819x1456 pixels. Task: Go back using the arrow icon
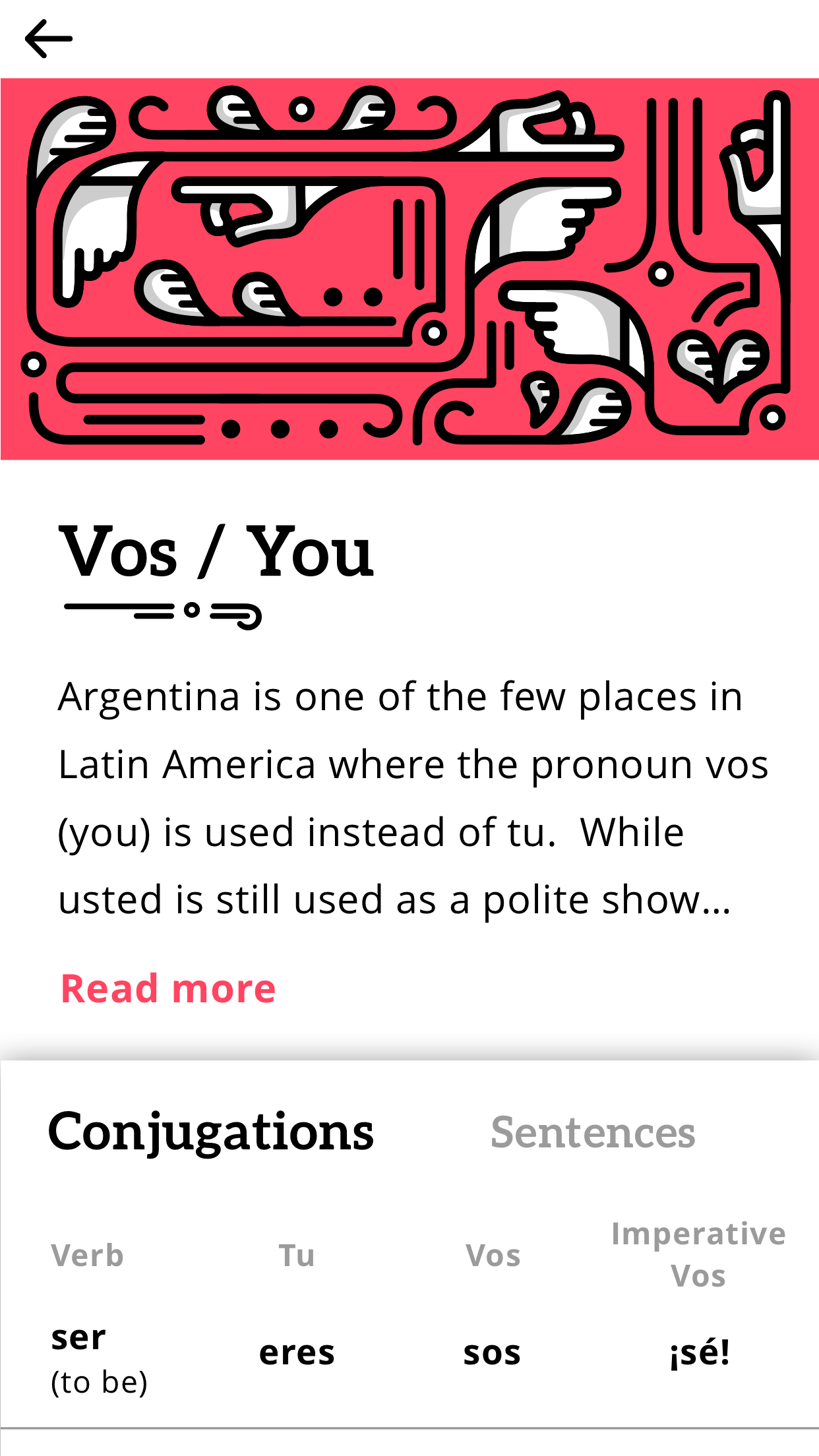(48, 38)
